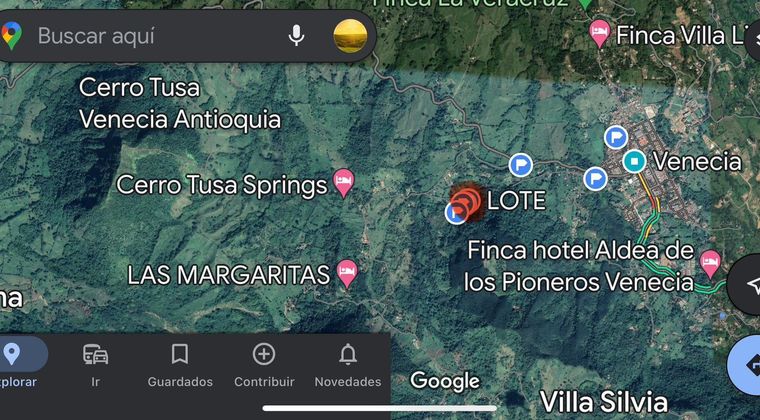Center the map on my location
The height and width of the screenshot is (420, 760).
pyautogui.click(x=750, y=284)
